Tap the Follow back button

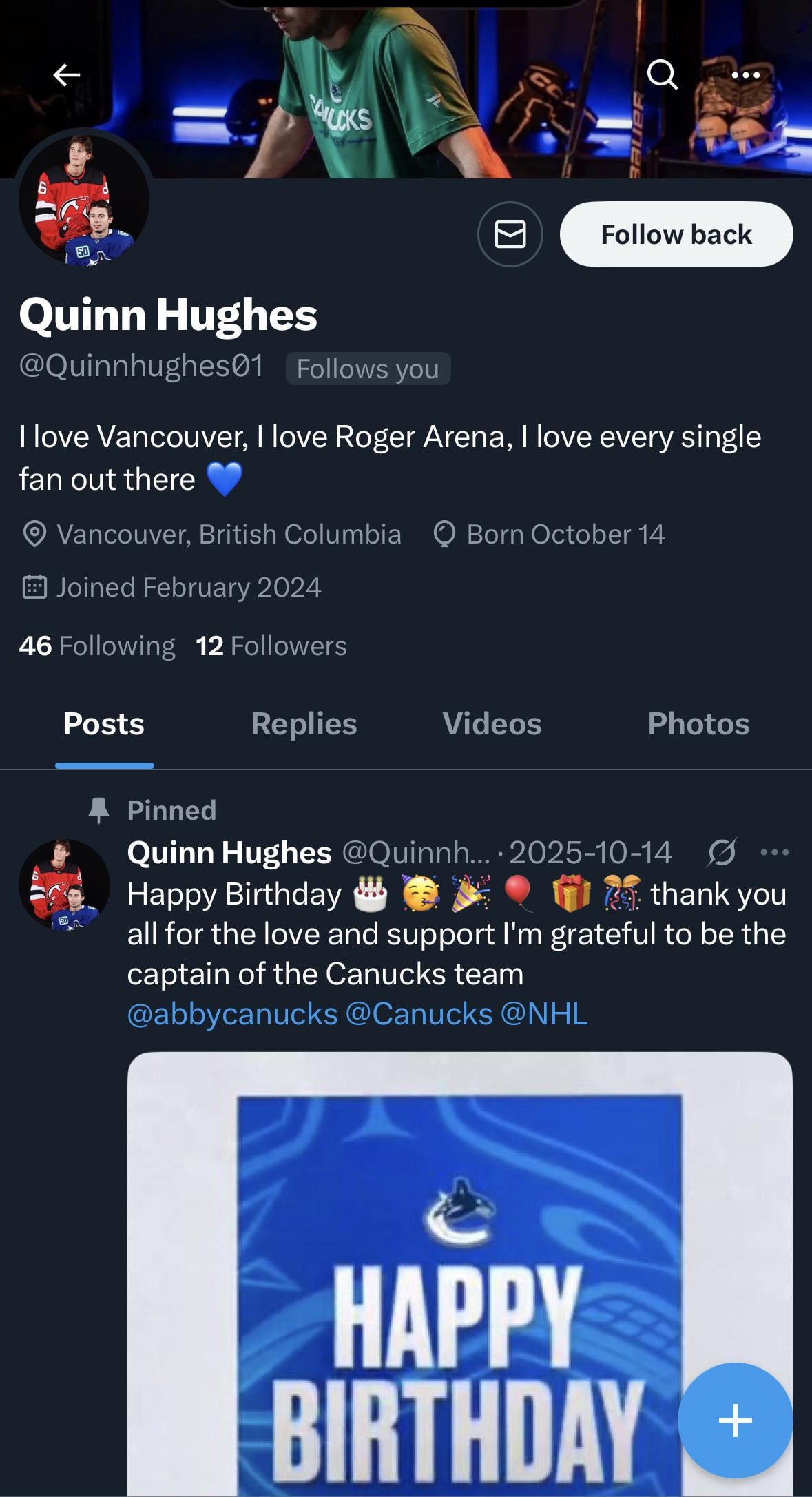pos(676,234)
